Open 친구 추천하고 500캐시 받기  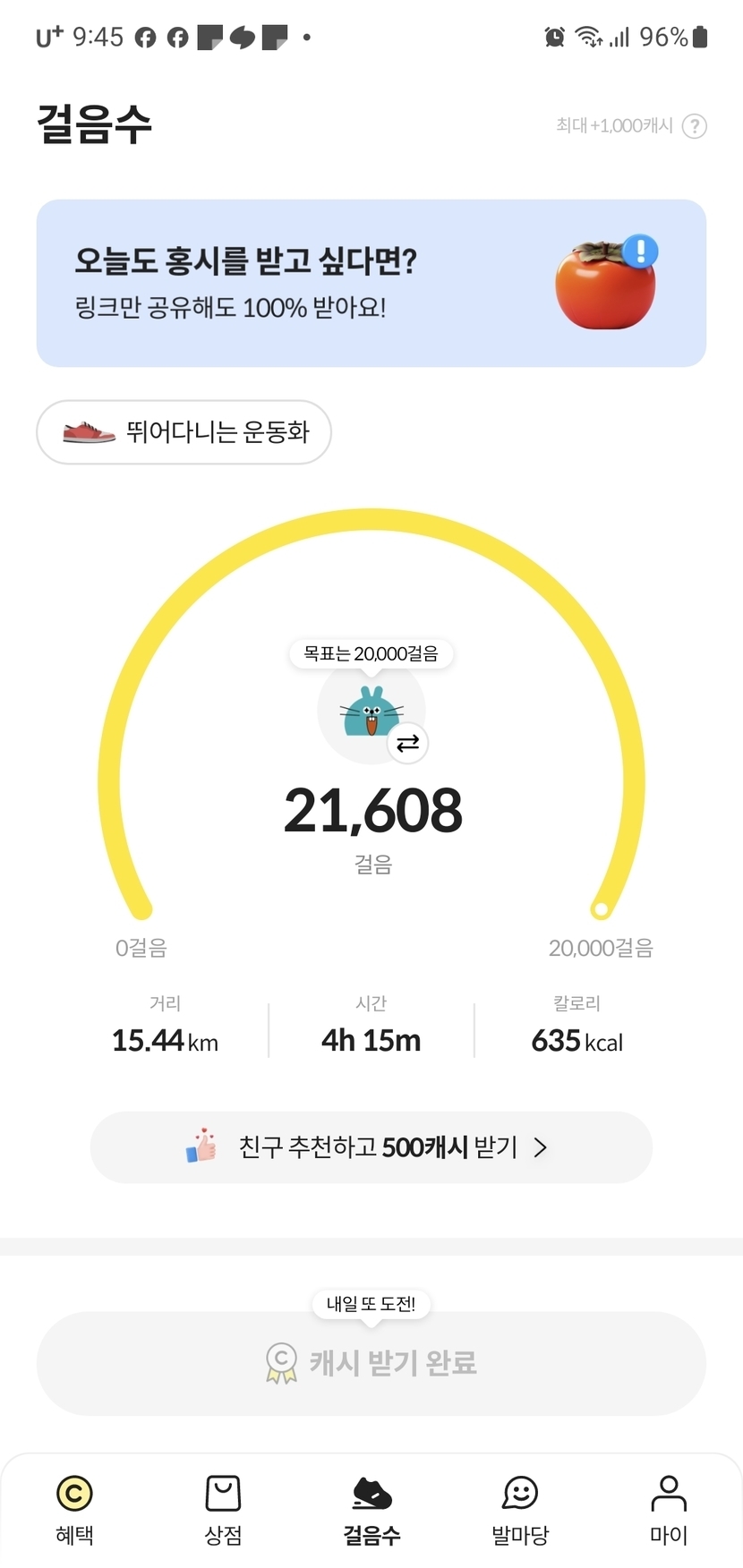pyautogui.click(x=371, y=1147)
